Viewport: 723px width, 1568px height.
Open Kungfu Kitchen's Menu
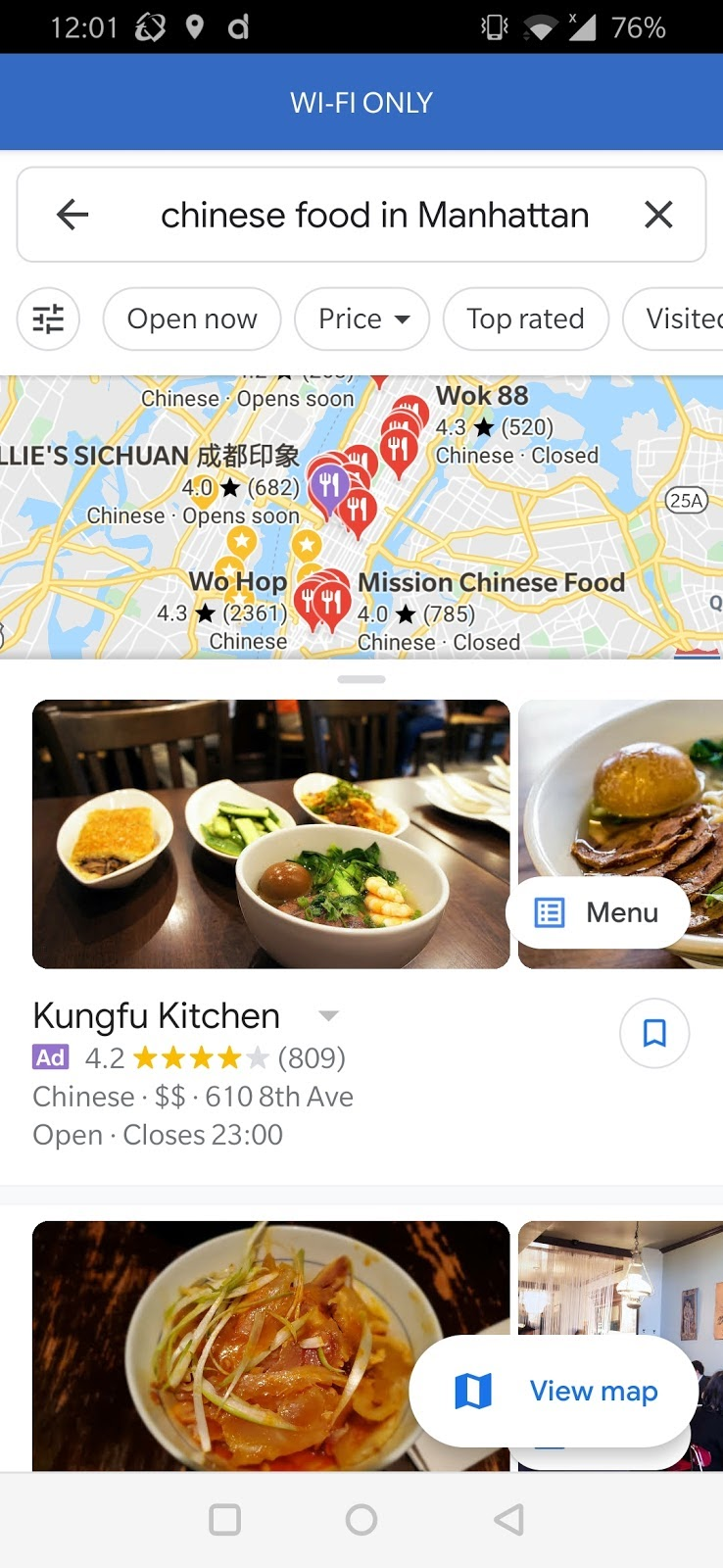598,912
